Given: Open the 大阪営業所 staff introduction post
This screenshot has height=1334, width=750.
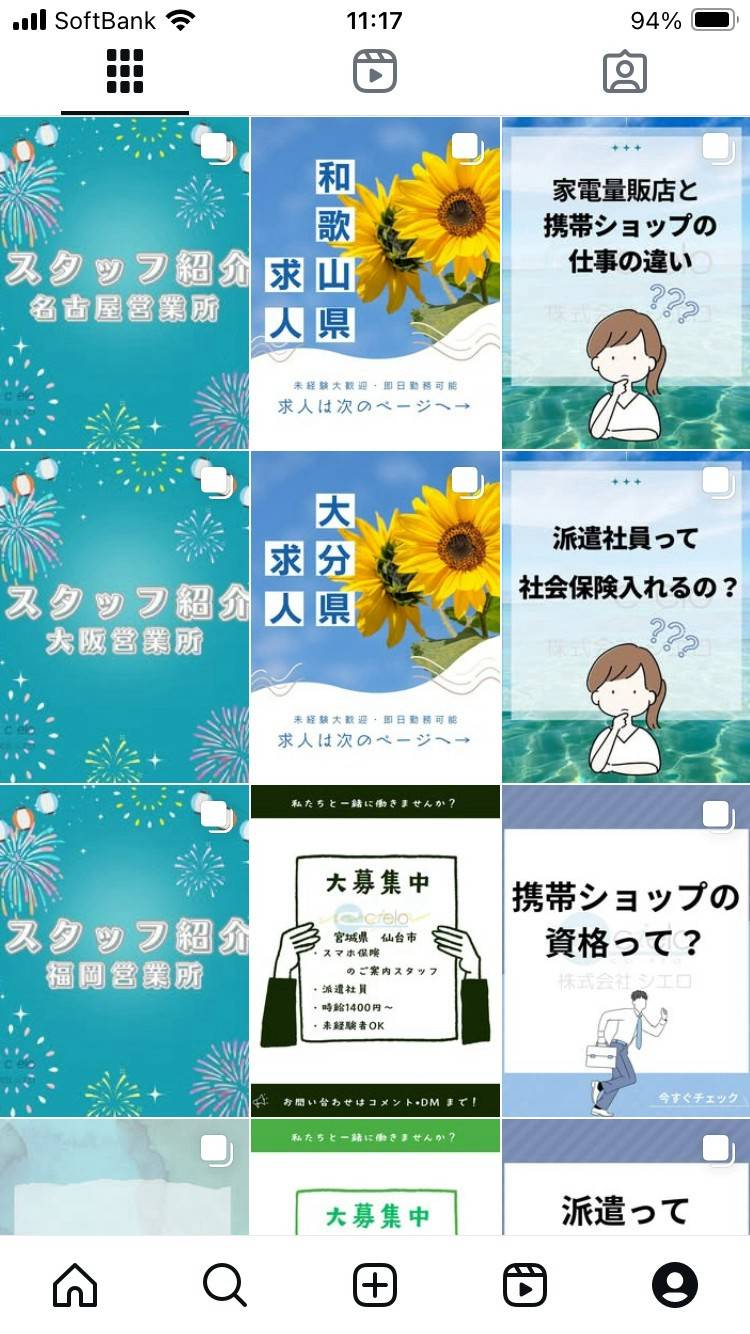Looking at the screenshot, I should [x=124, y=617].
